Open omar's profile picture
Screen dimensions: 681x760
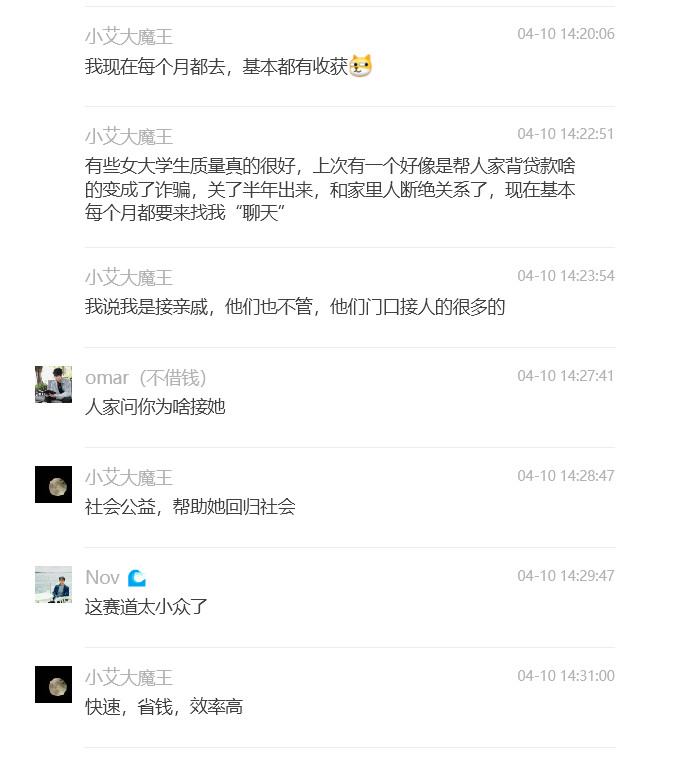(x=53, y=385)
